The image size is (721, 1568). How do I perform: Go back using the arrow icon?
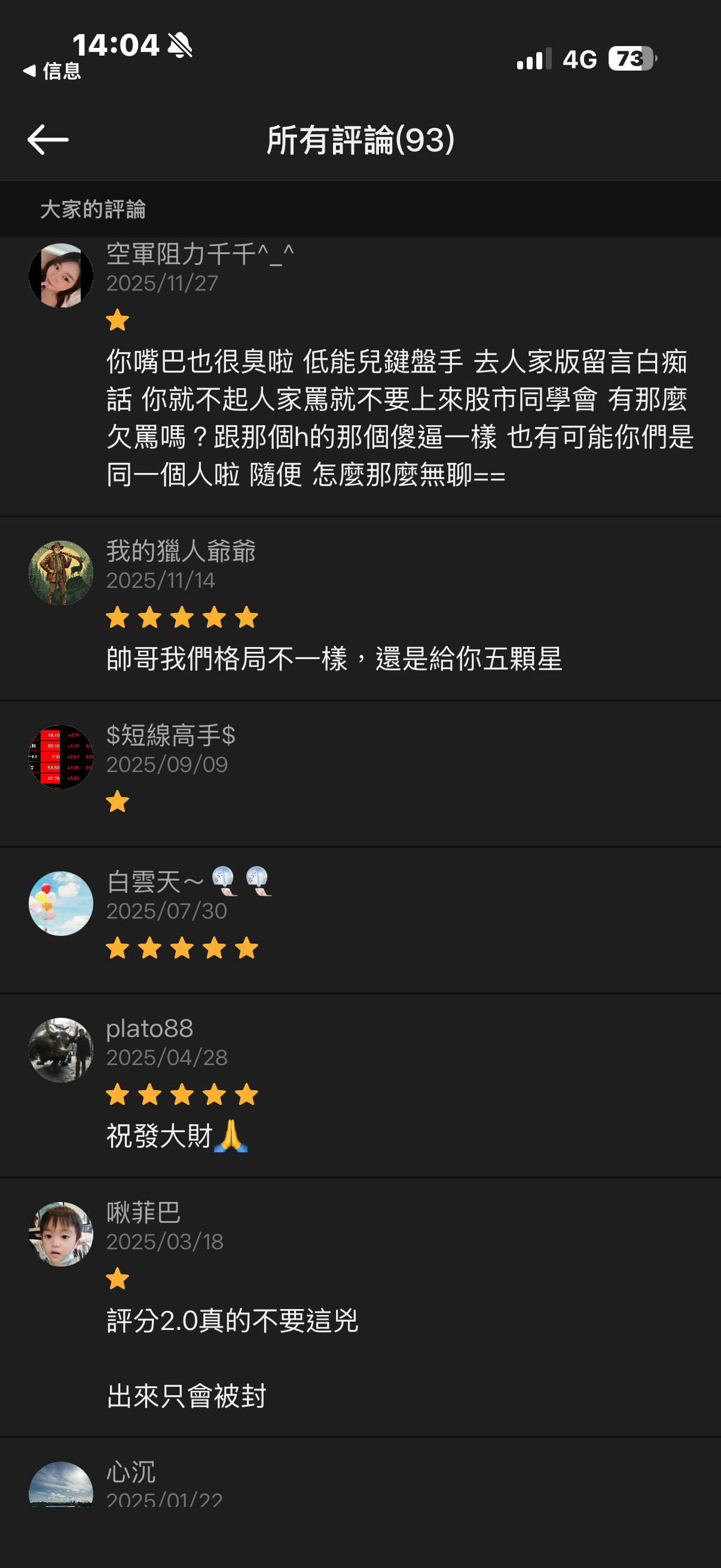click(47, 139)
